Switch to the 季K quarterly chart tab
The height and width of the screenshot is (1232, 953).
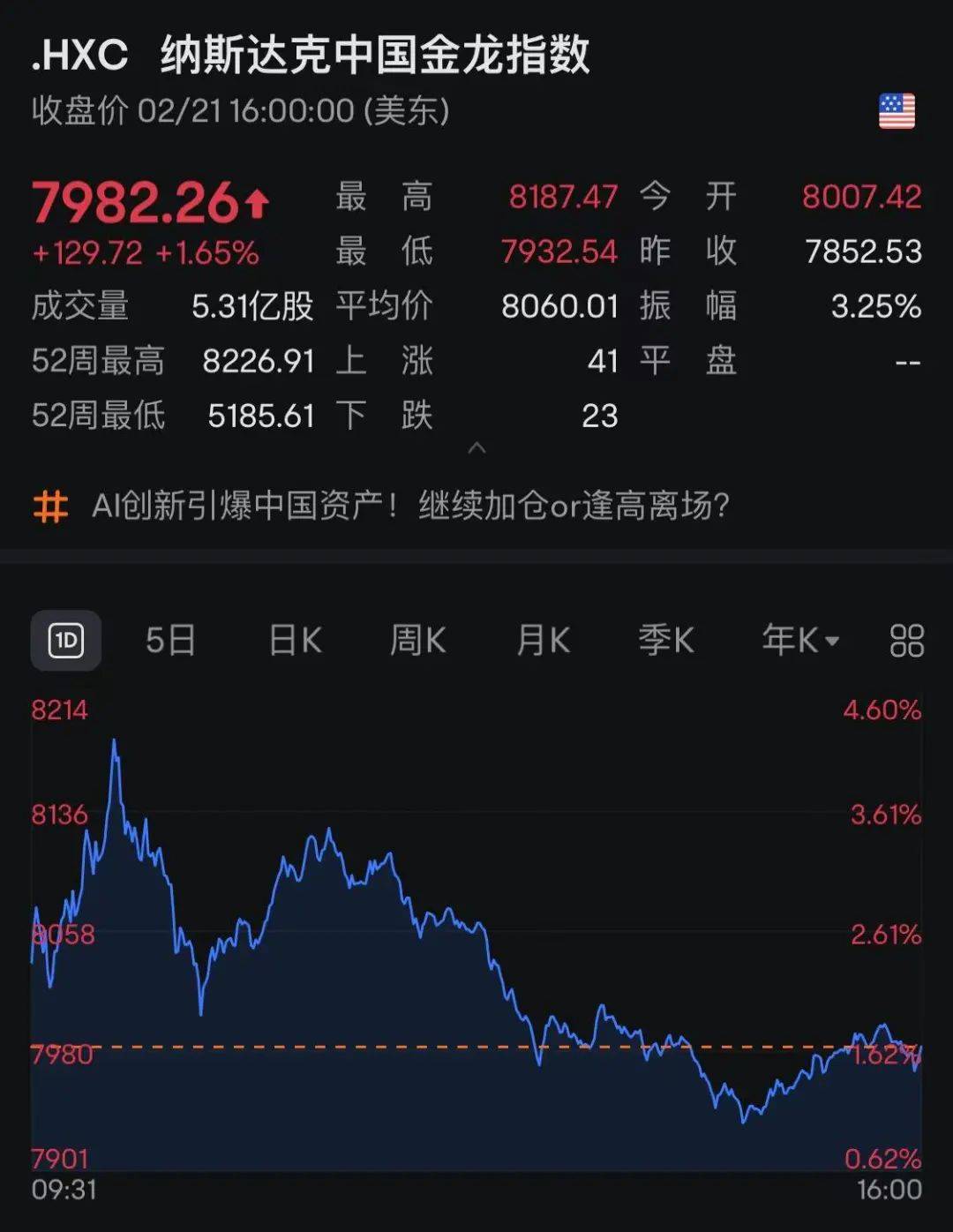pos(666,641)
